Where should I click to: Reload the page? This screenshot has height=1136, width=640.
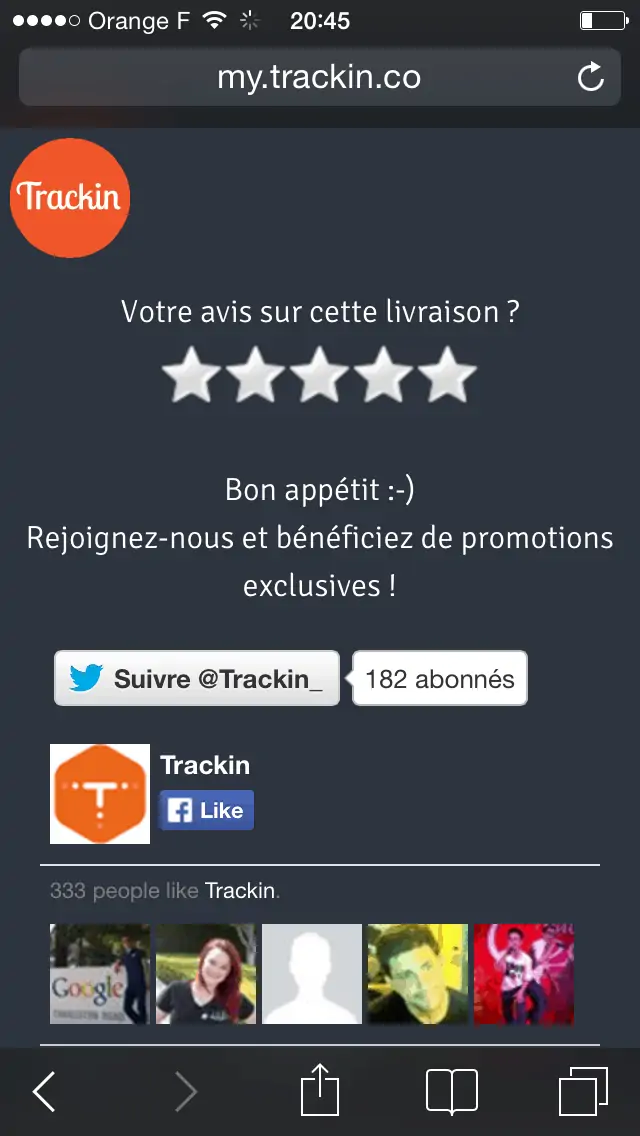coord(591,77)
